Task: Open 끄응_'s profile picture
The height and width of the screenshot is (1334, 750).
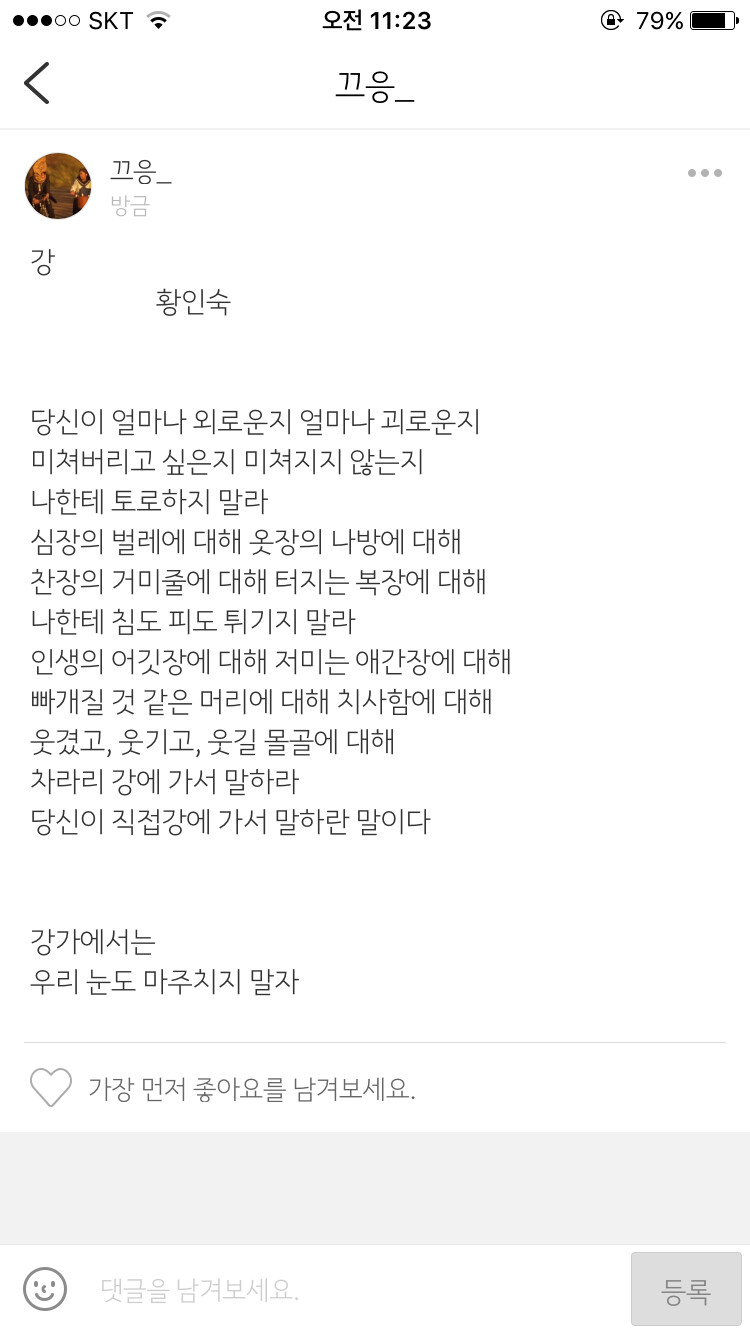Action: (58, 186)
